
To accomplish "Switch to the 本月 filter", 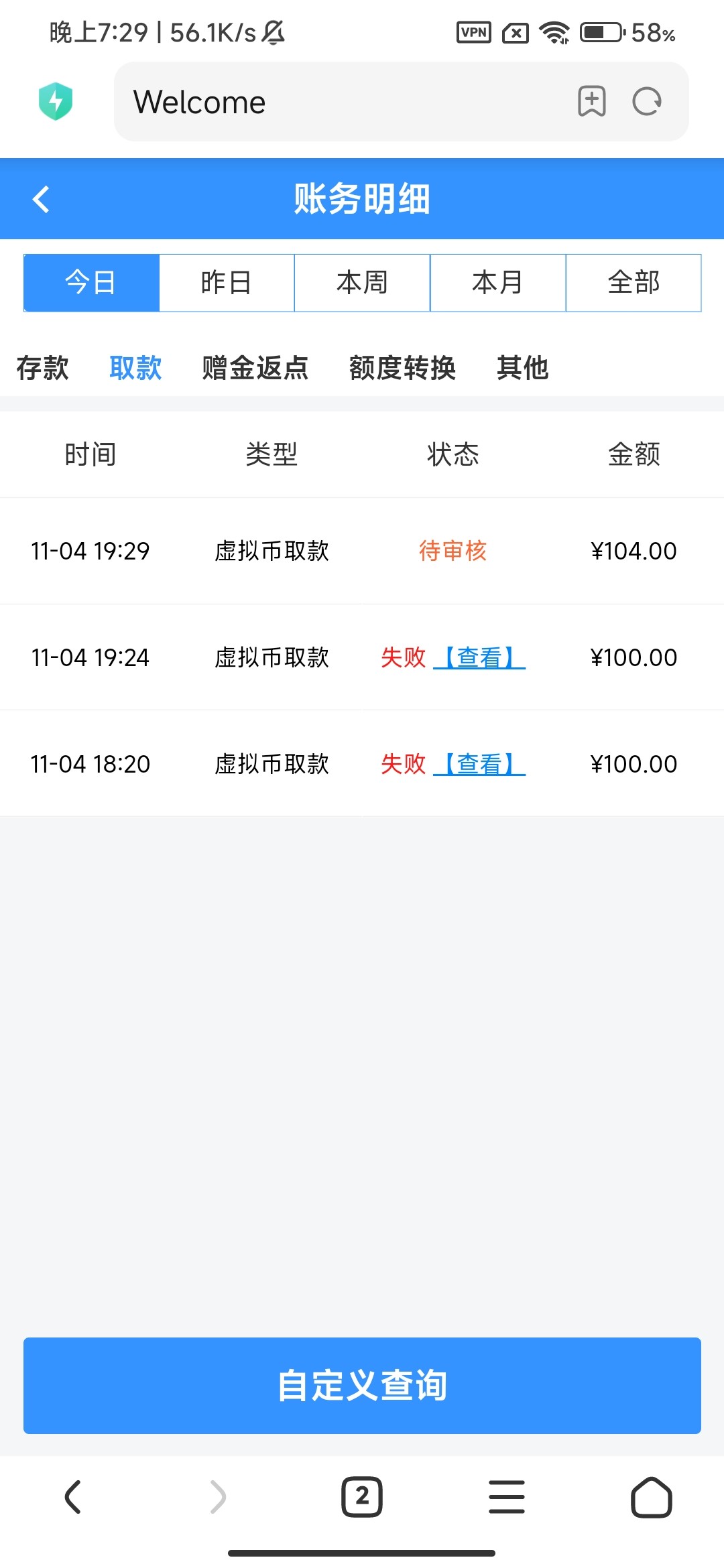I will (x=497, y=283).
